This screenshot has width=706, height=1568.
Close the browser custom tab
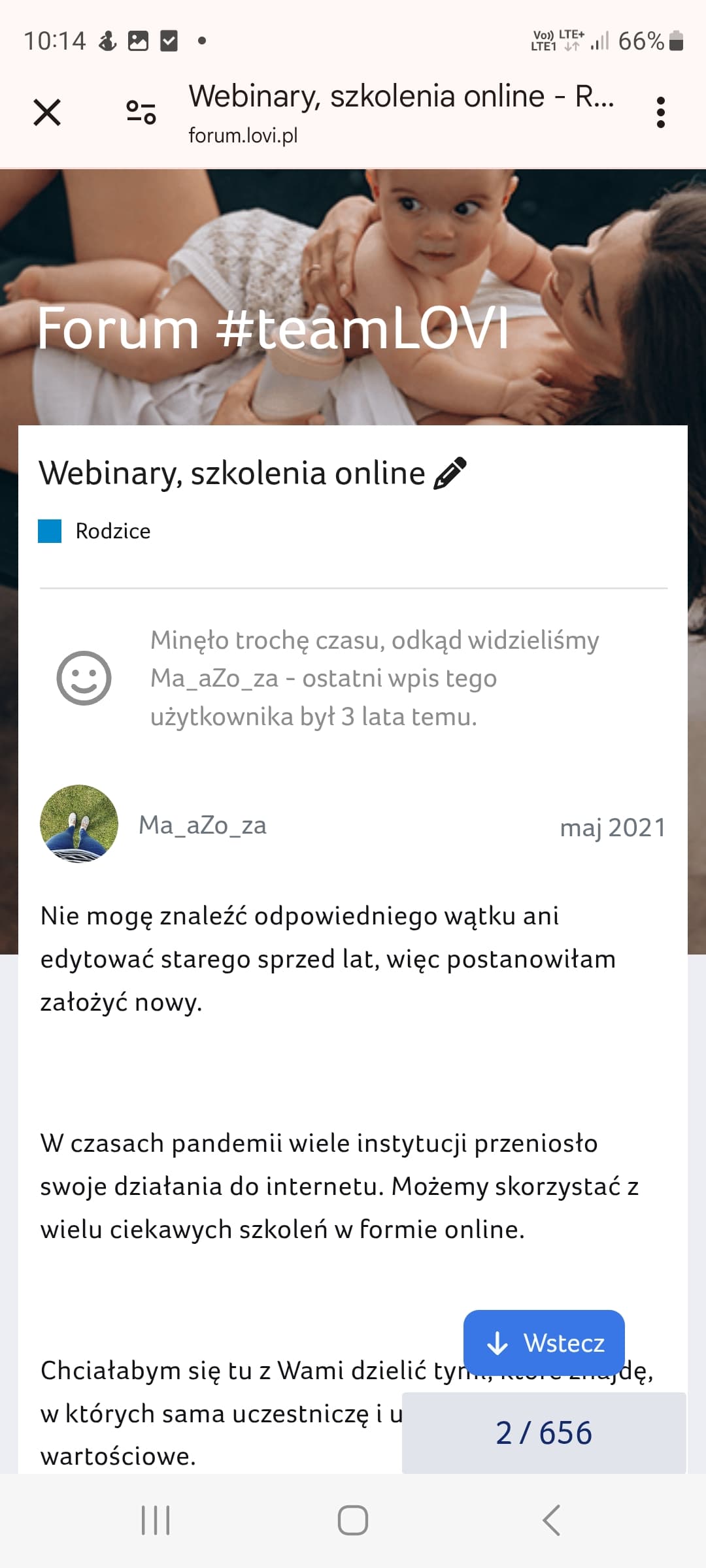[x=47, y=112]
